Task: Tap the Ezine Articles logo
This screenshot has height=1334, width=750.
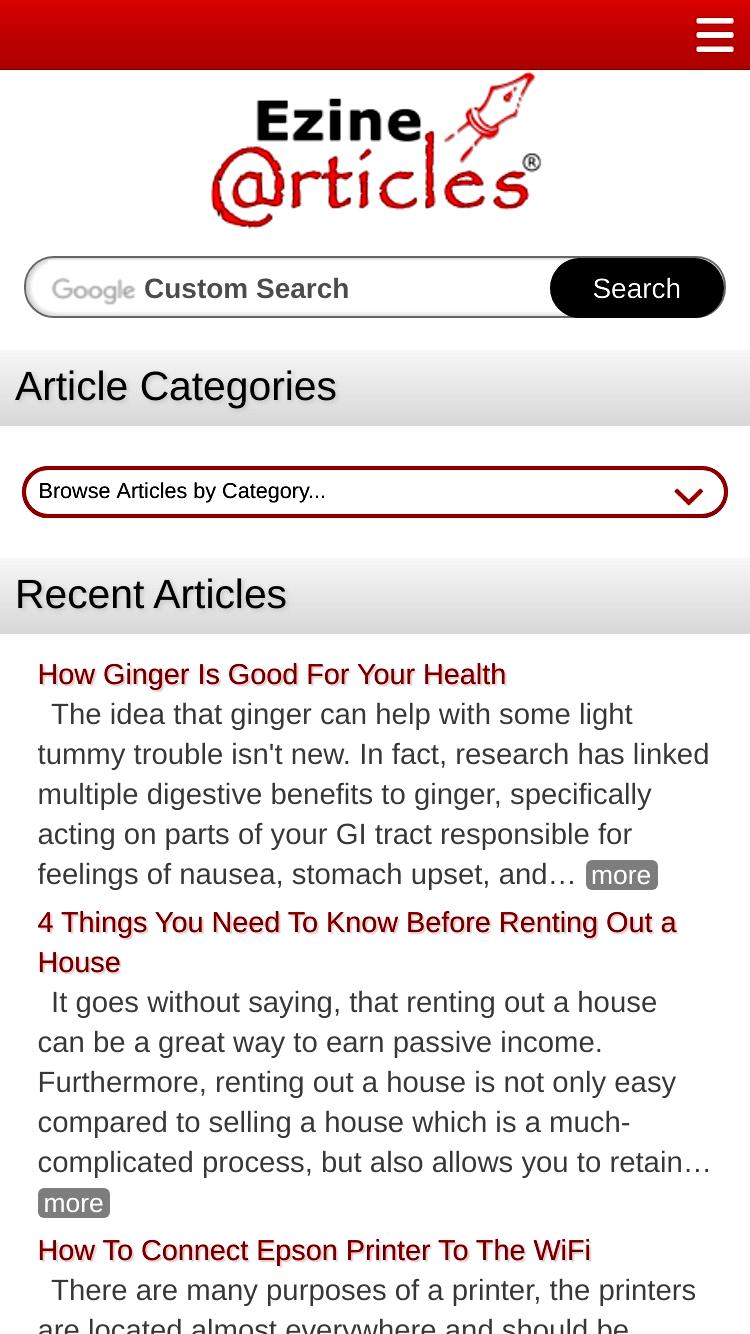Action: (x=375, y=150)
